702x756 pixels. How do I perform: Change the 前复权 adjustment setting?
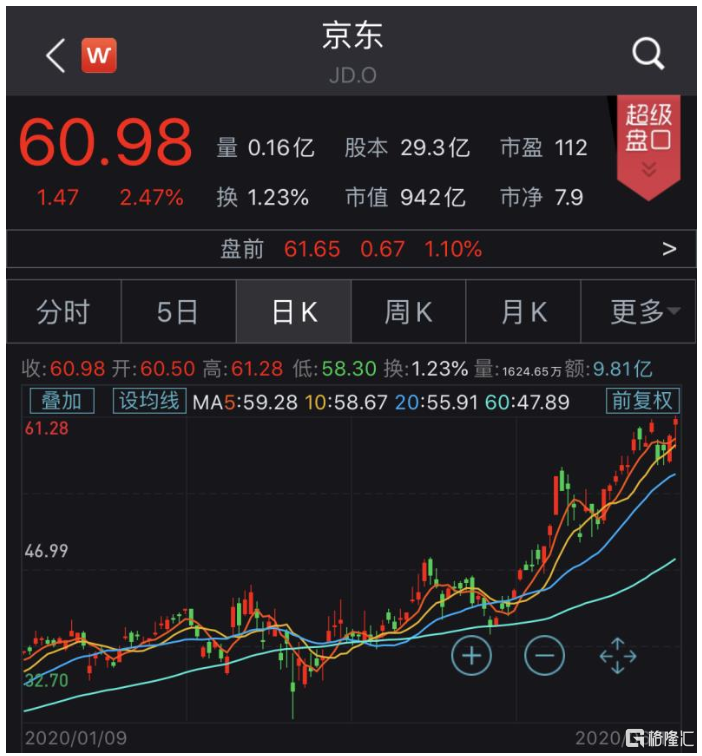(643, 401)
